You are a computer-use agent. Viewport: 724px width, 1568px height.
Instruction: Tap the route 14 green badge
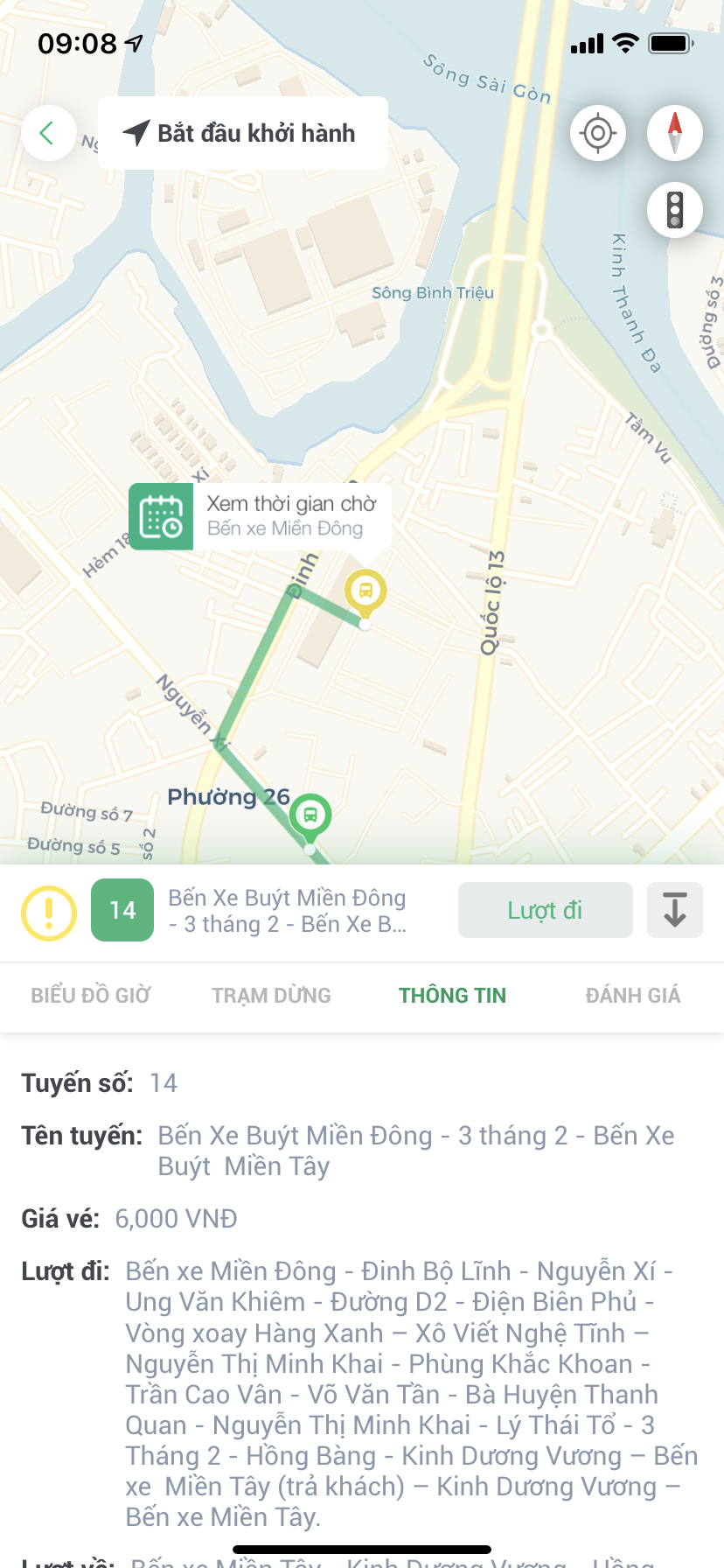(122, 910)
